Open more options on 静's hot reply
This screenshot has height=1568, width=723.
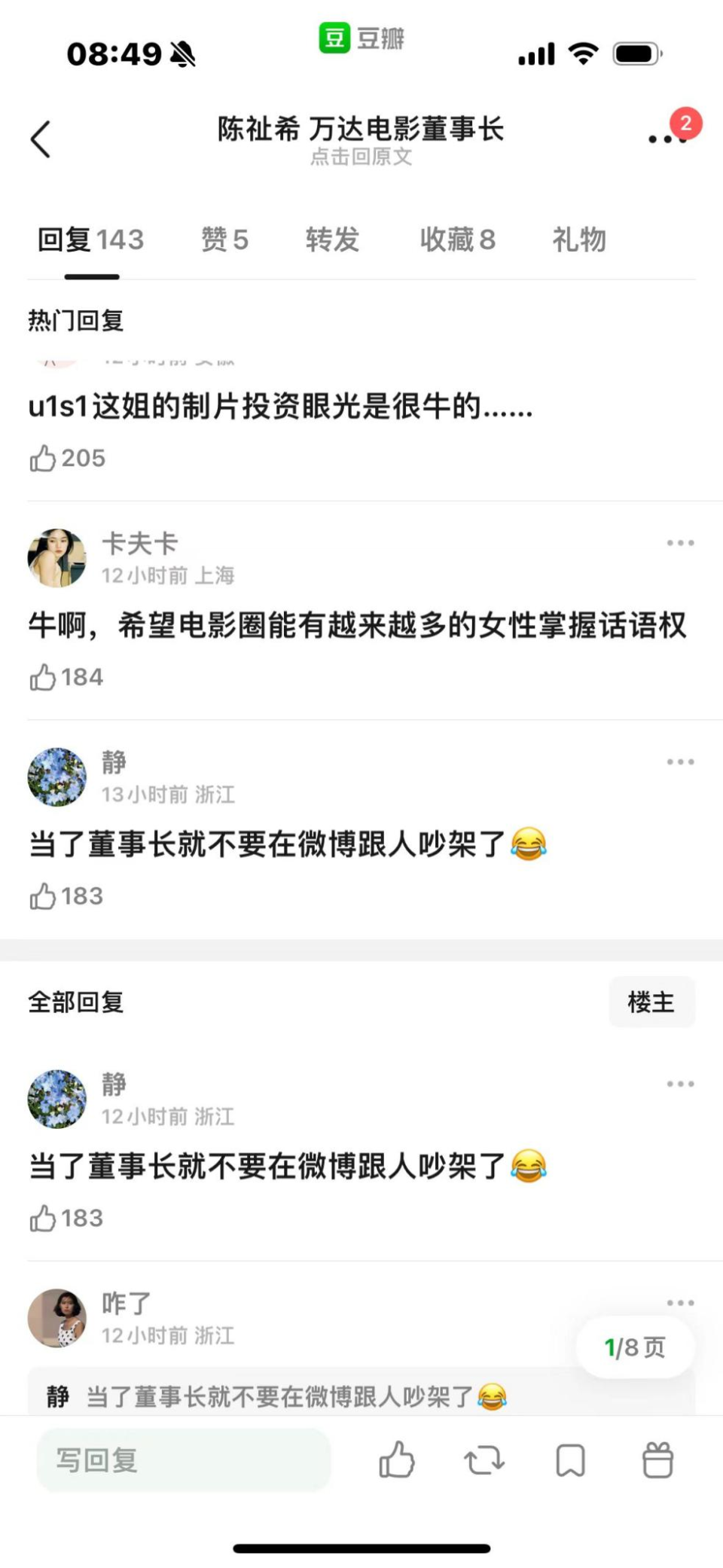679,762
